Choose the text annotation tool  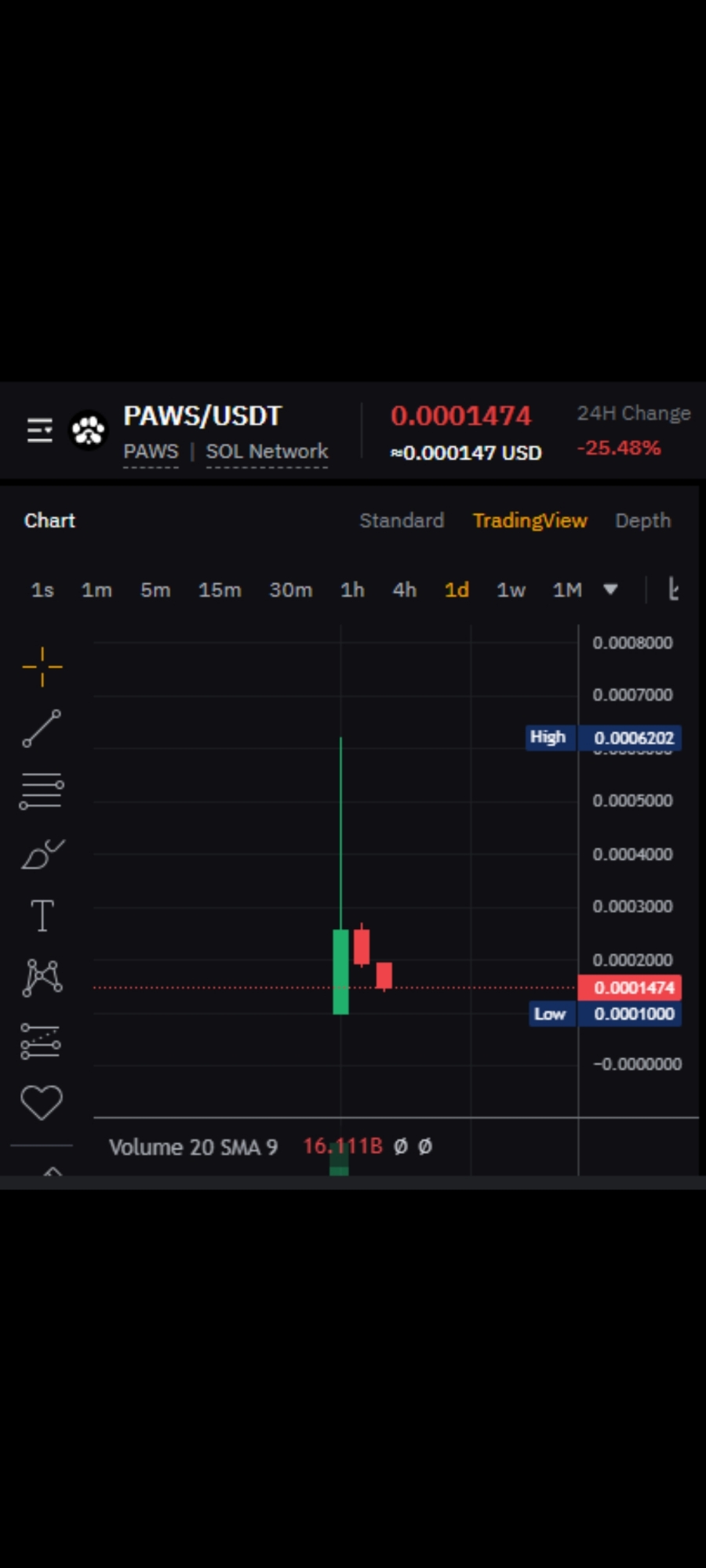pyautogui.click(x=42, y=915)
